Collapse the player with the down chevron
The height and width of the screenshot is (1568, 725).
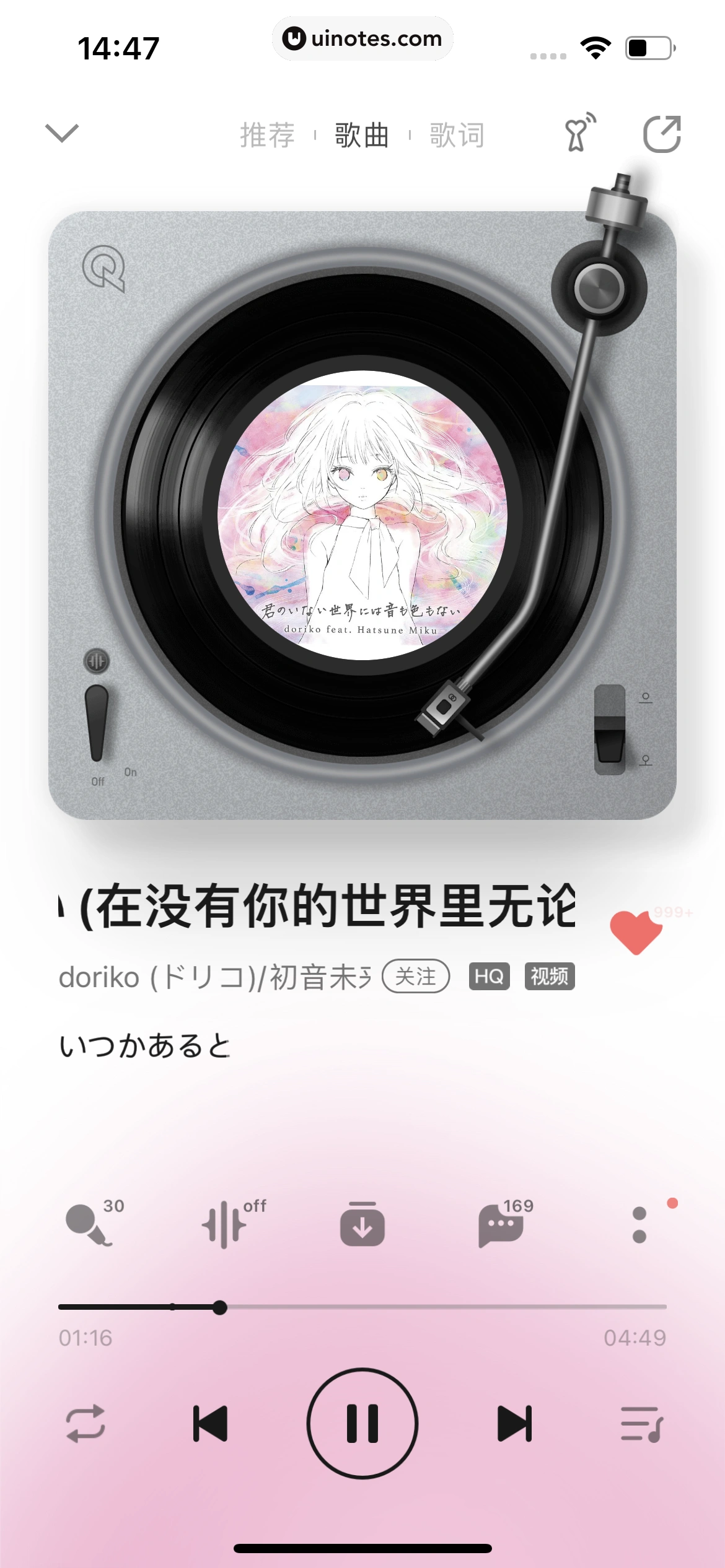(x=62, y=133)
